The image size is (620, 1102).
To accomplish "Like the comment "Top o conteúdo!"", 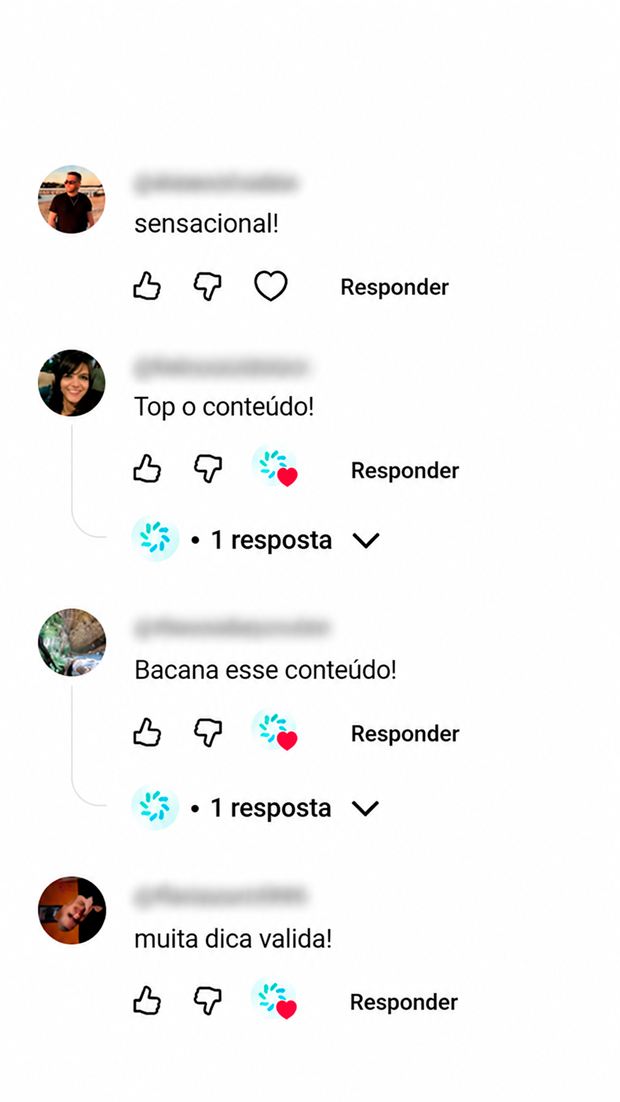I will click(147, 469).
